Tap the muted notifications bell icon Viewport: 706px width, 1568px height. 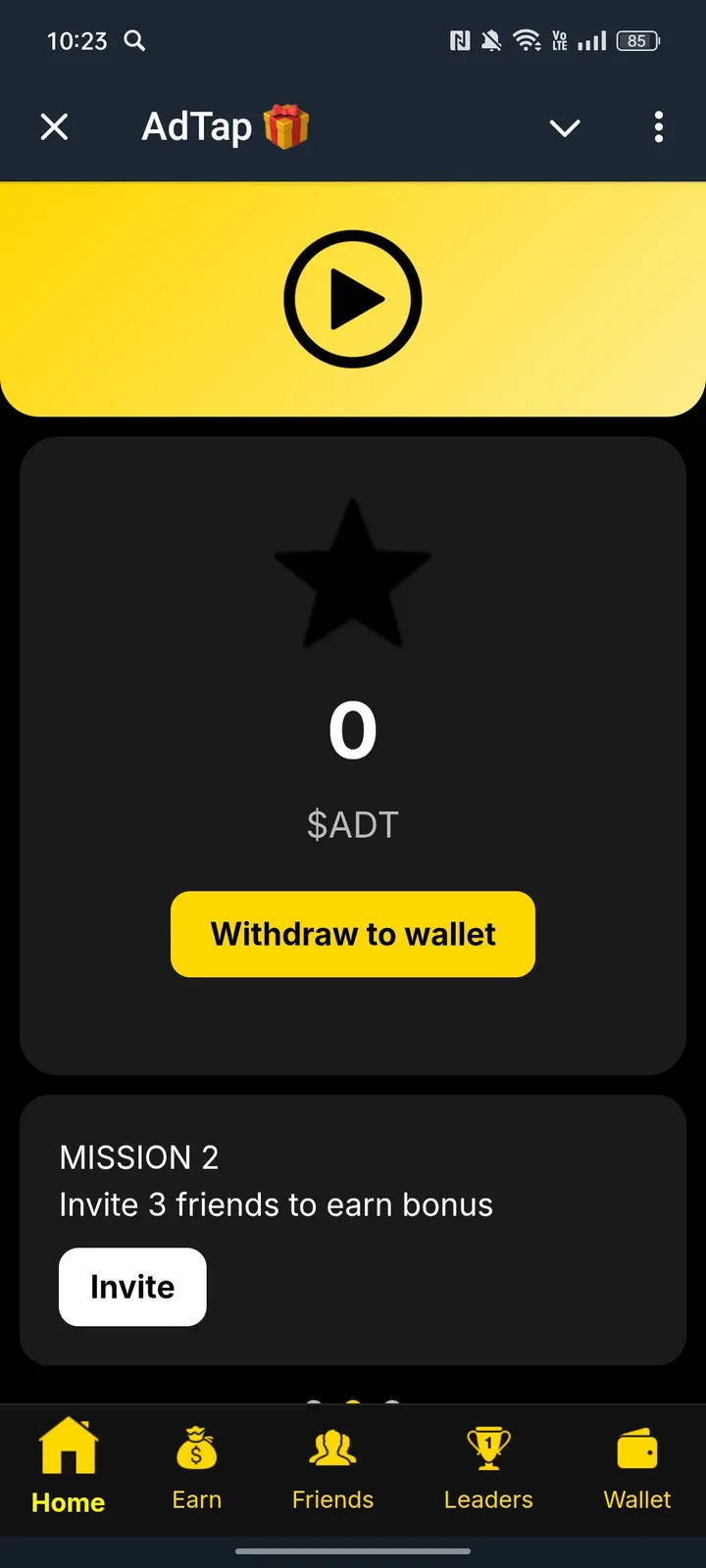point(490,41)
